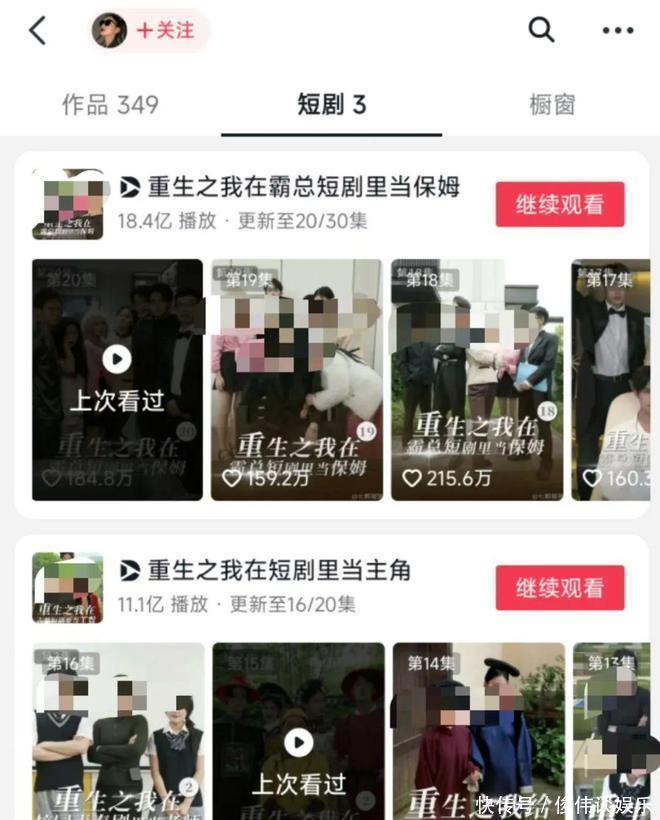Switch to the 橱窗 tab
This screenshot has height=820, width=660.
tap(552, 105)
